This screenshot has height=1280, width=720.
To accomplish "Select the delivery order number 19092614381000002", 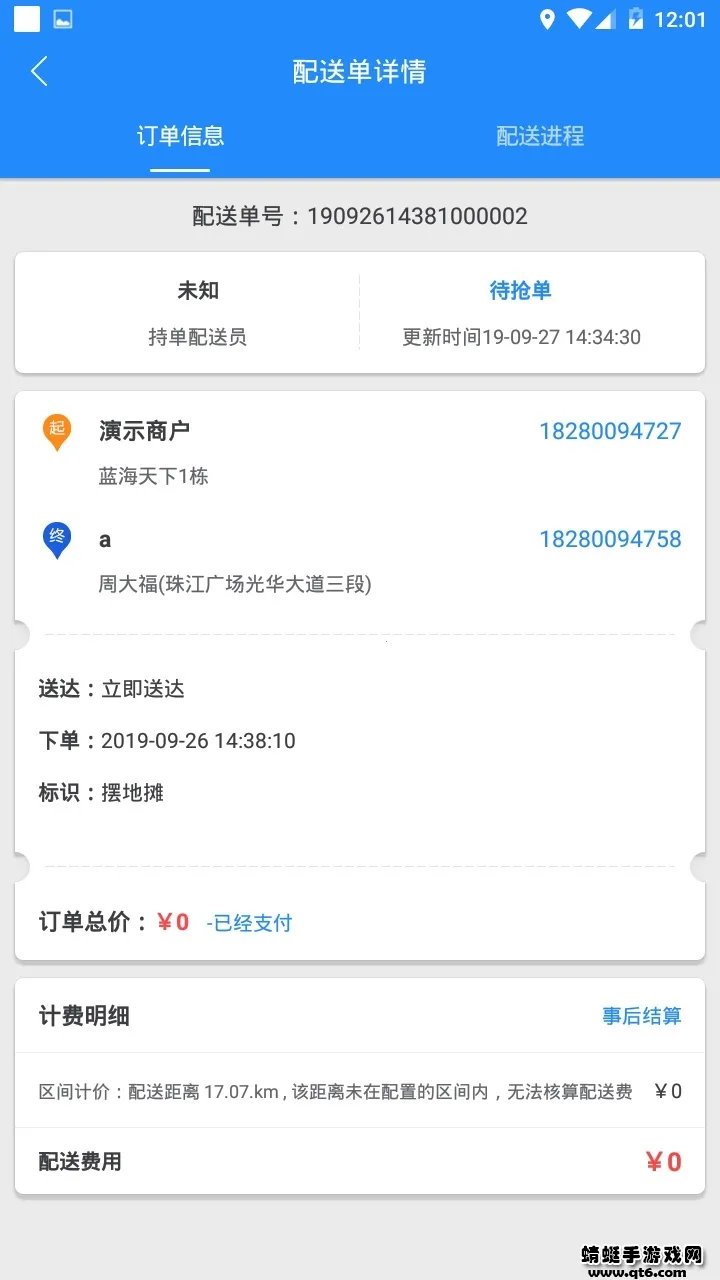I will pos(418,215).
